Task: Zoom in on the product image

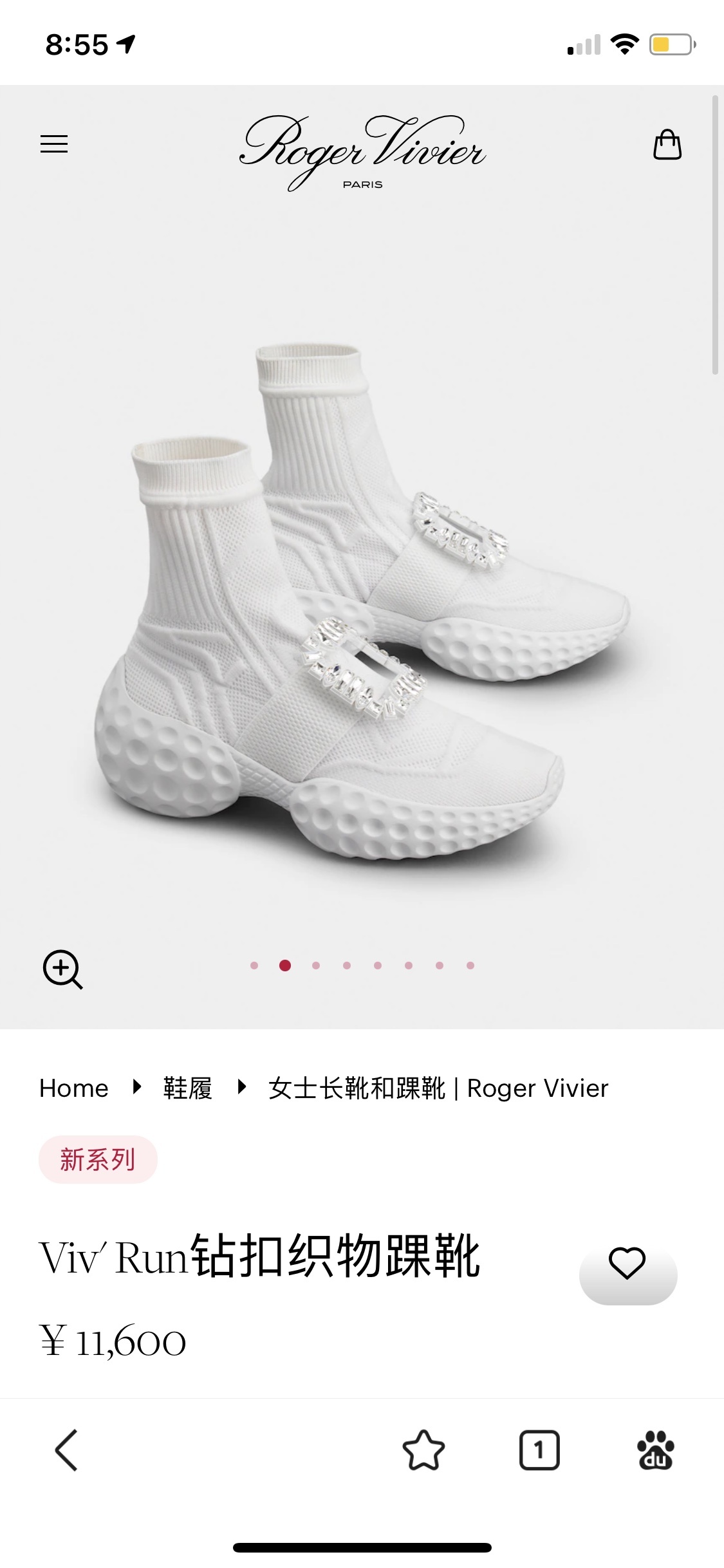Action: click(62, 969)
